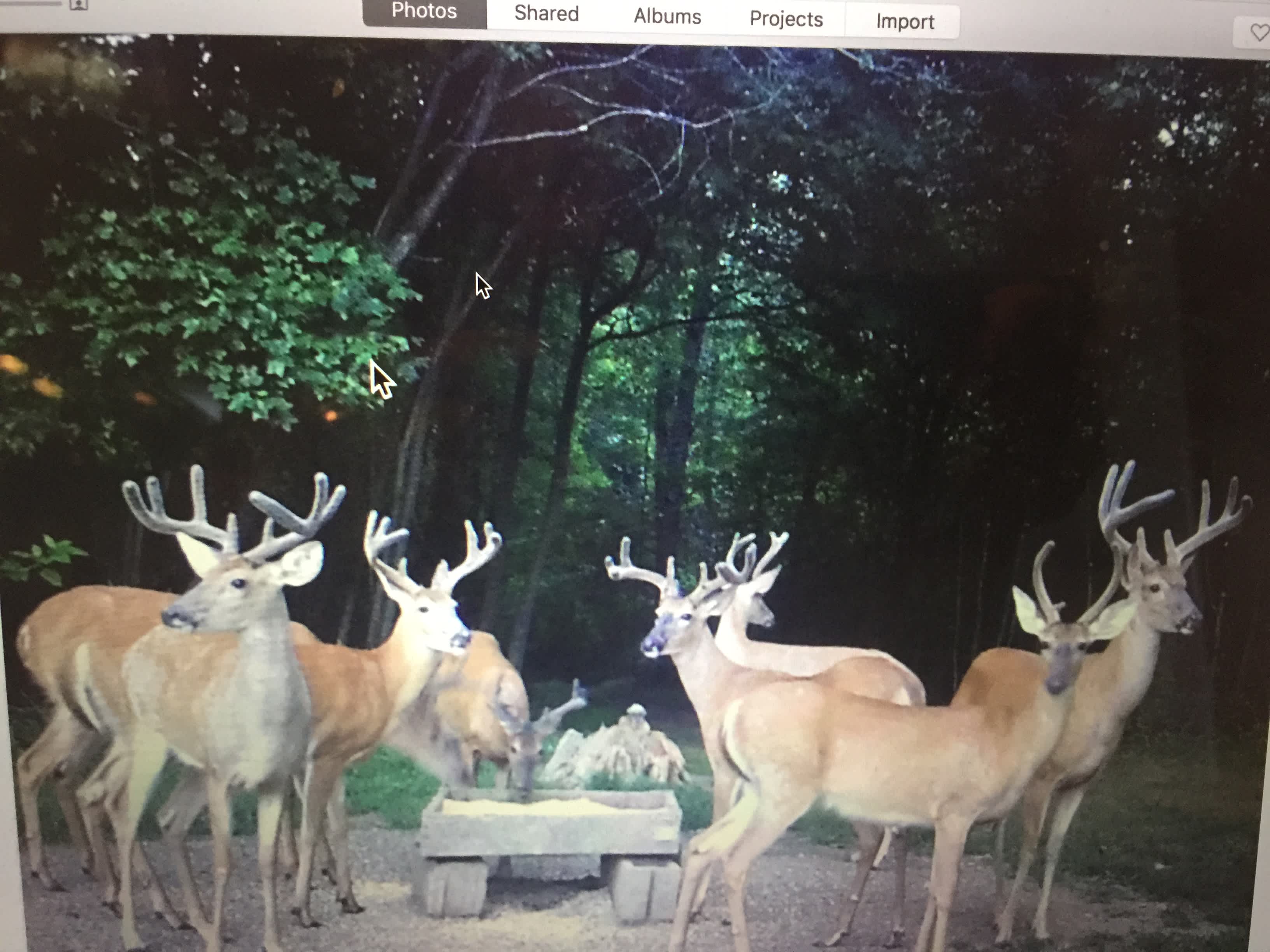Screen dimensions: 1270x952
Task: Go to the Albums tab
Action: pos(667,16)
